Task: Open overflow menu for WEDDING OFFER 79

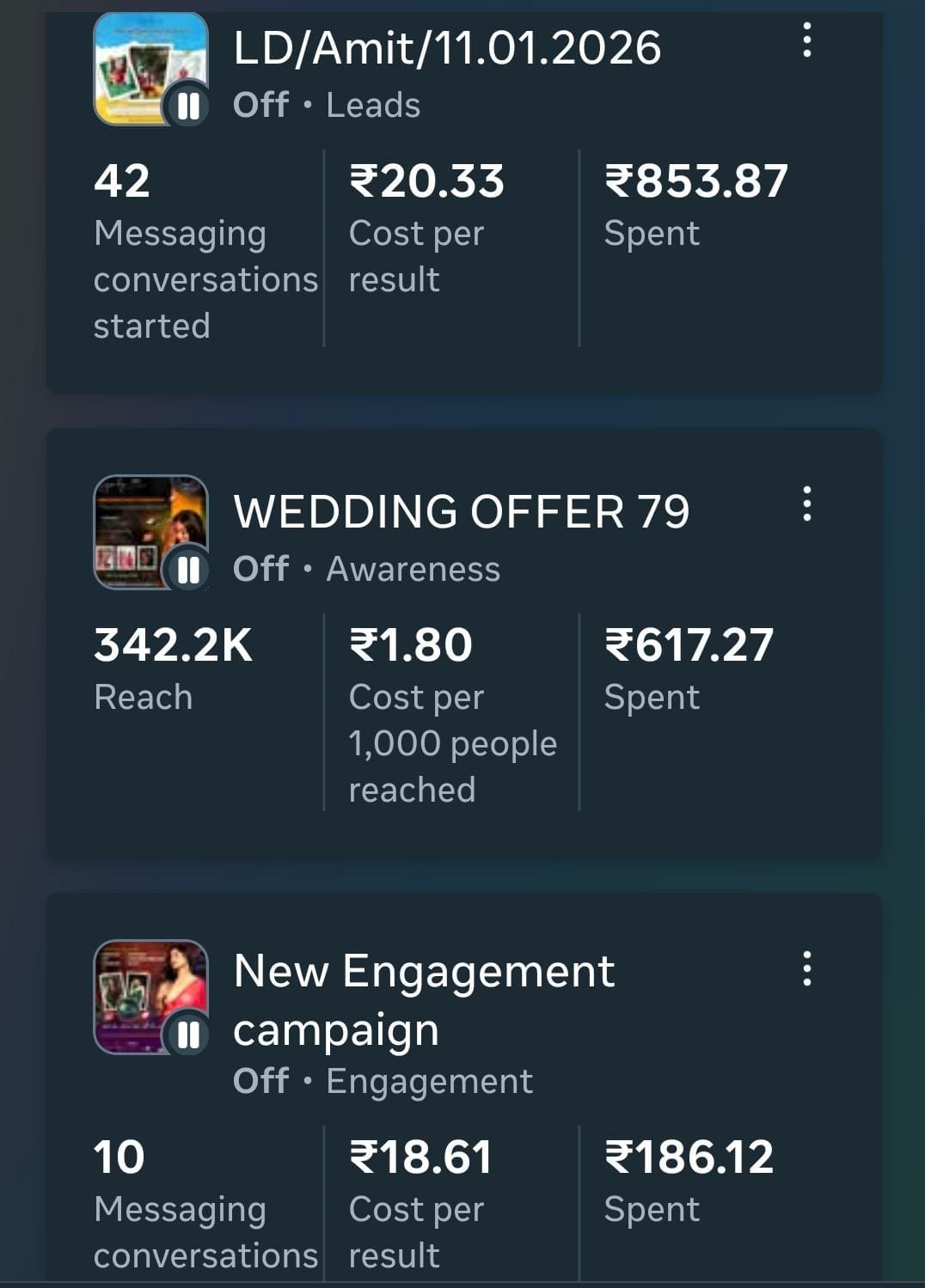Action: pyautogui.click(x=806, y=504)
